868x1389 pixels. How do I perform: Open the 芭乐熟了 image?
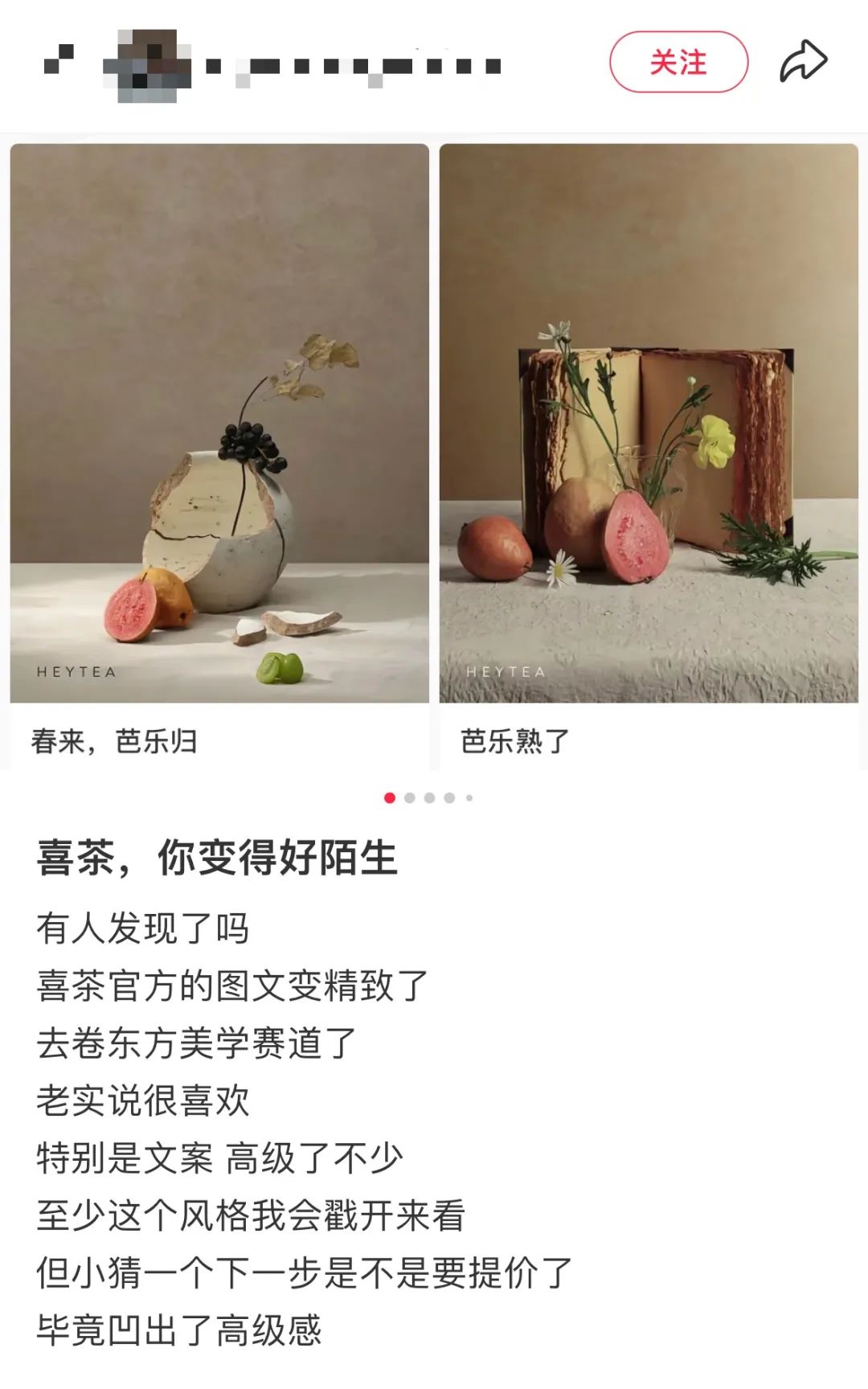tap(649, 423)
